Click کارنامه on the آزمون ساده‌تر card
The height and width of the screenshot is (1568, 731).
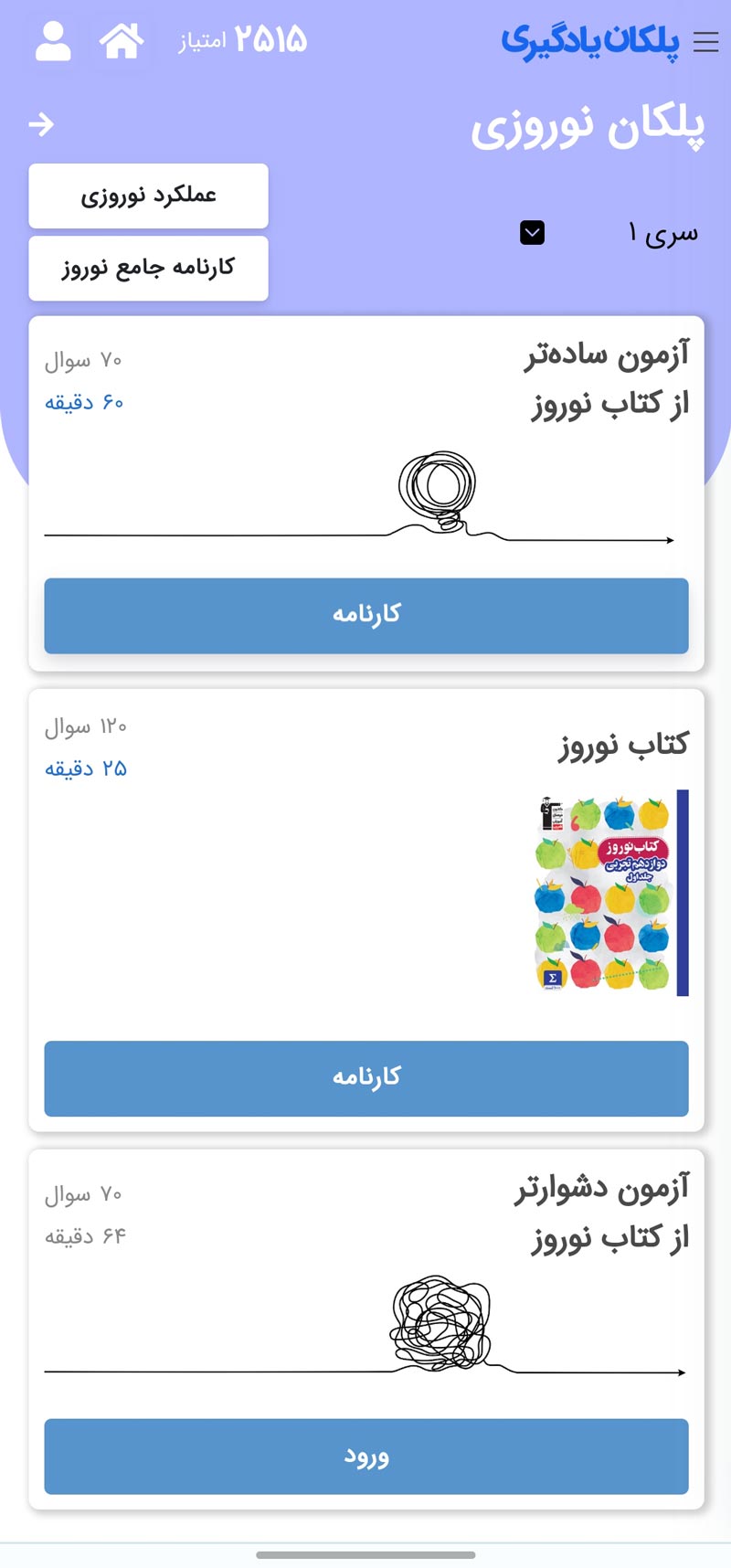tap(365, 616)
